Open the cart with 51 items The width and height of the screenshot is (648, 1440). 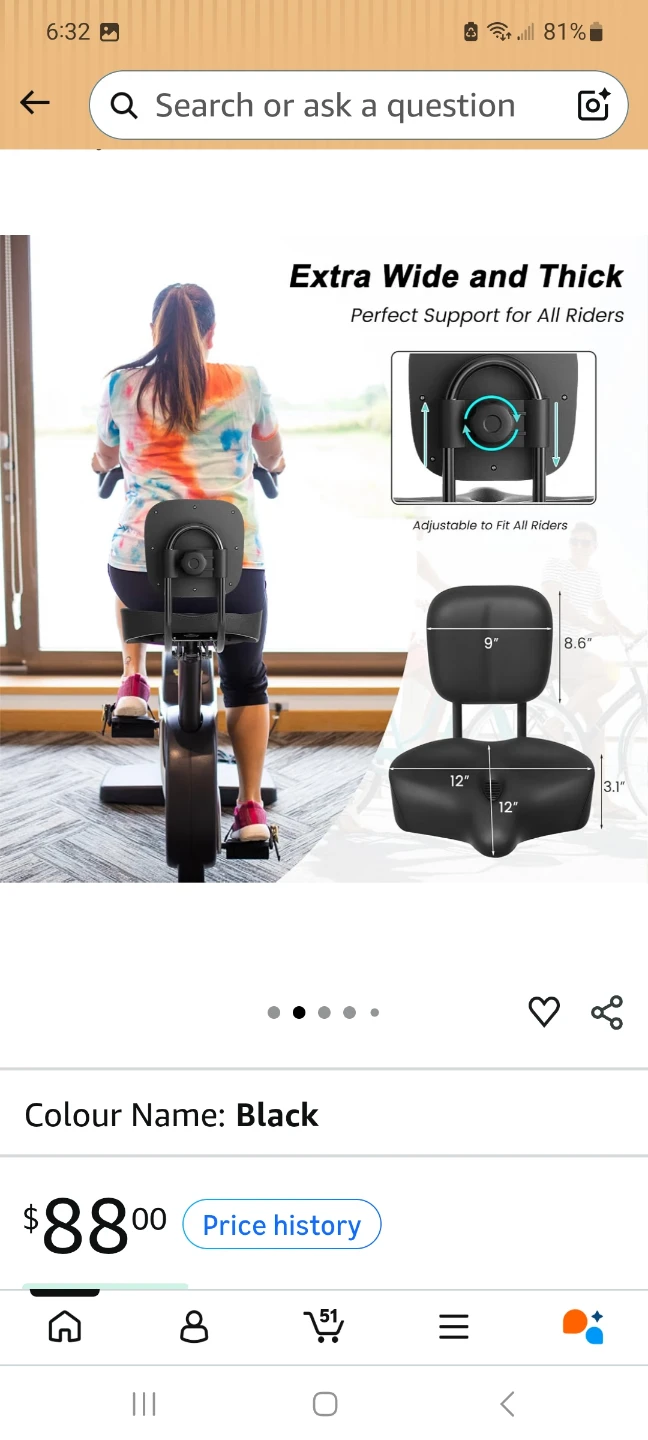click(x=324, y=1326)
